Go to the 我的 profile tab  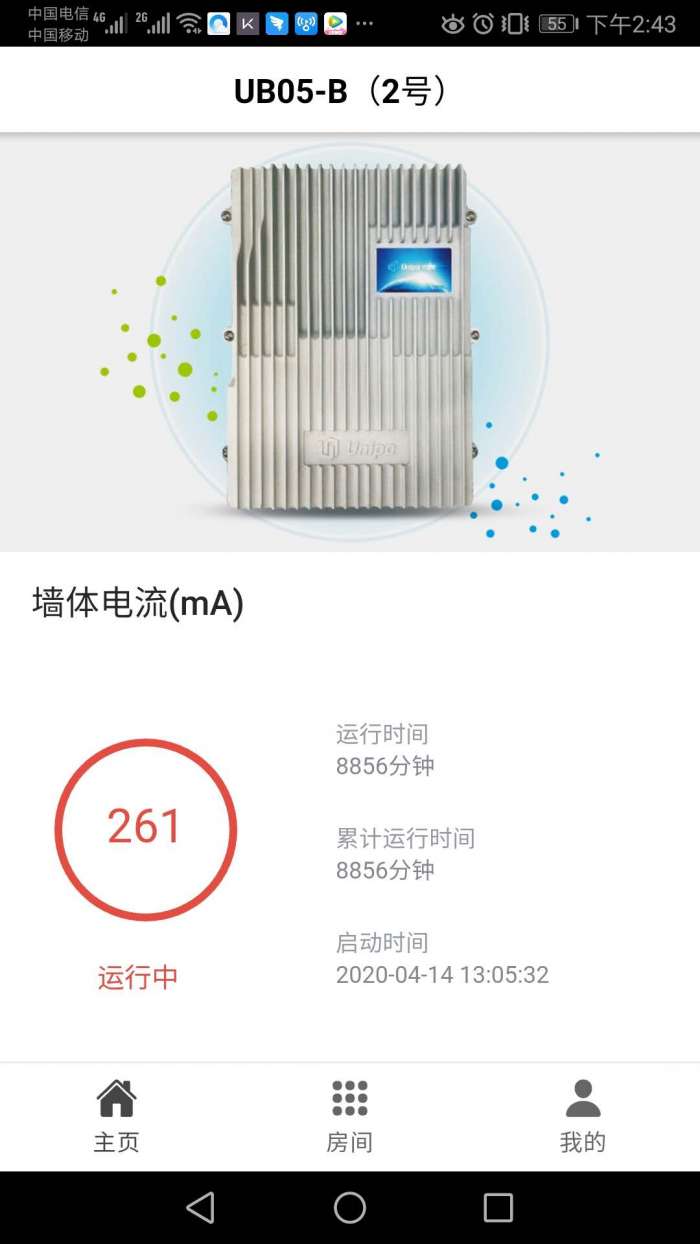click(583, 1115)
